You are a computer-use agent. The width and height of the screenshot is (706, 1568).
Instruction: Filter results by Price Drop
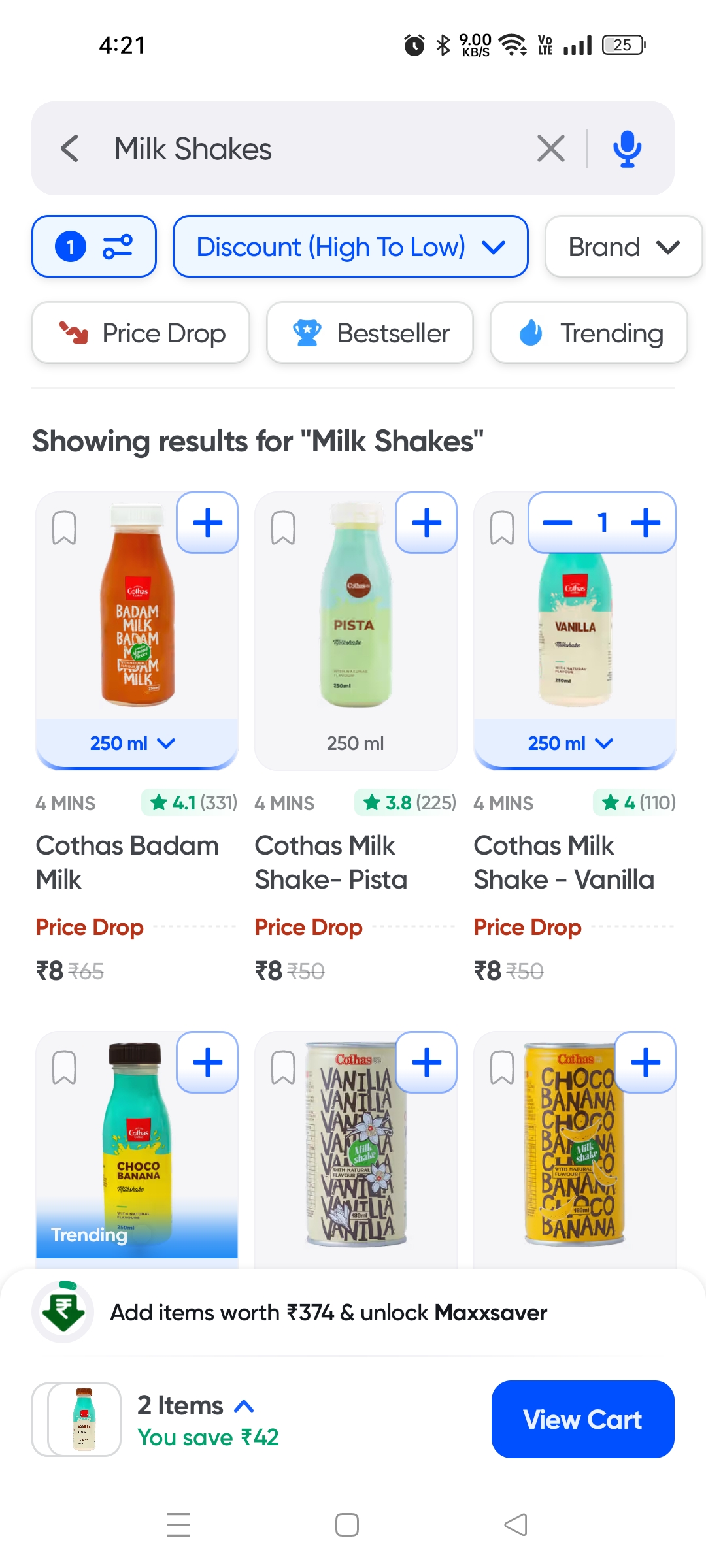coord(141,333)
